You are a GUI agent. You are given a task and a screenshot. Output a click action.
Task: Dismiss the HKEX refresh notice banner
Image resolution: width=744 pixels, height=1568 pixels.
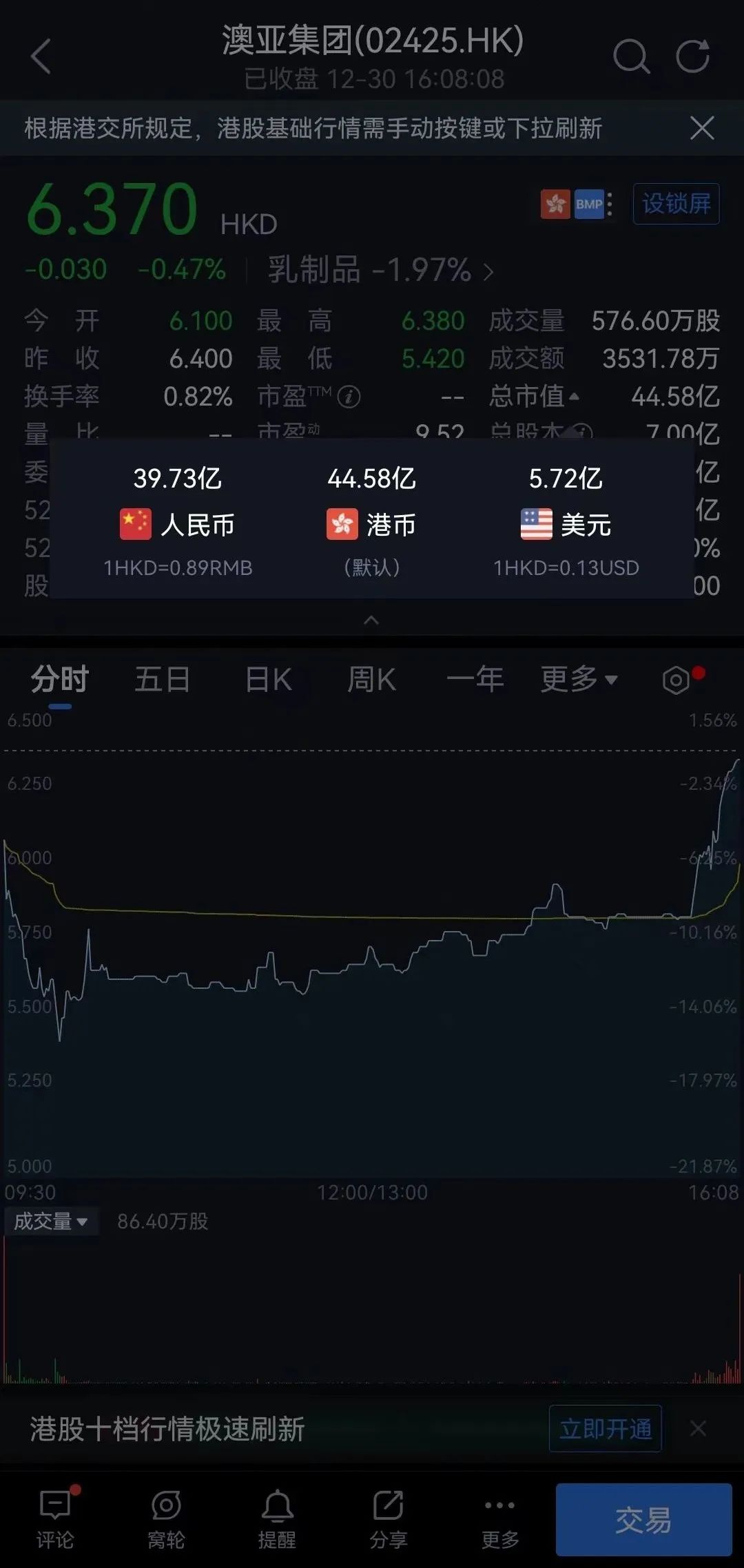point(702,128)
